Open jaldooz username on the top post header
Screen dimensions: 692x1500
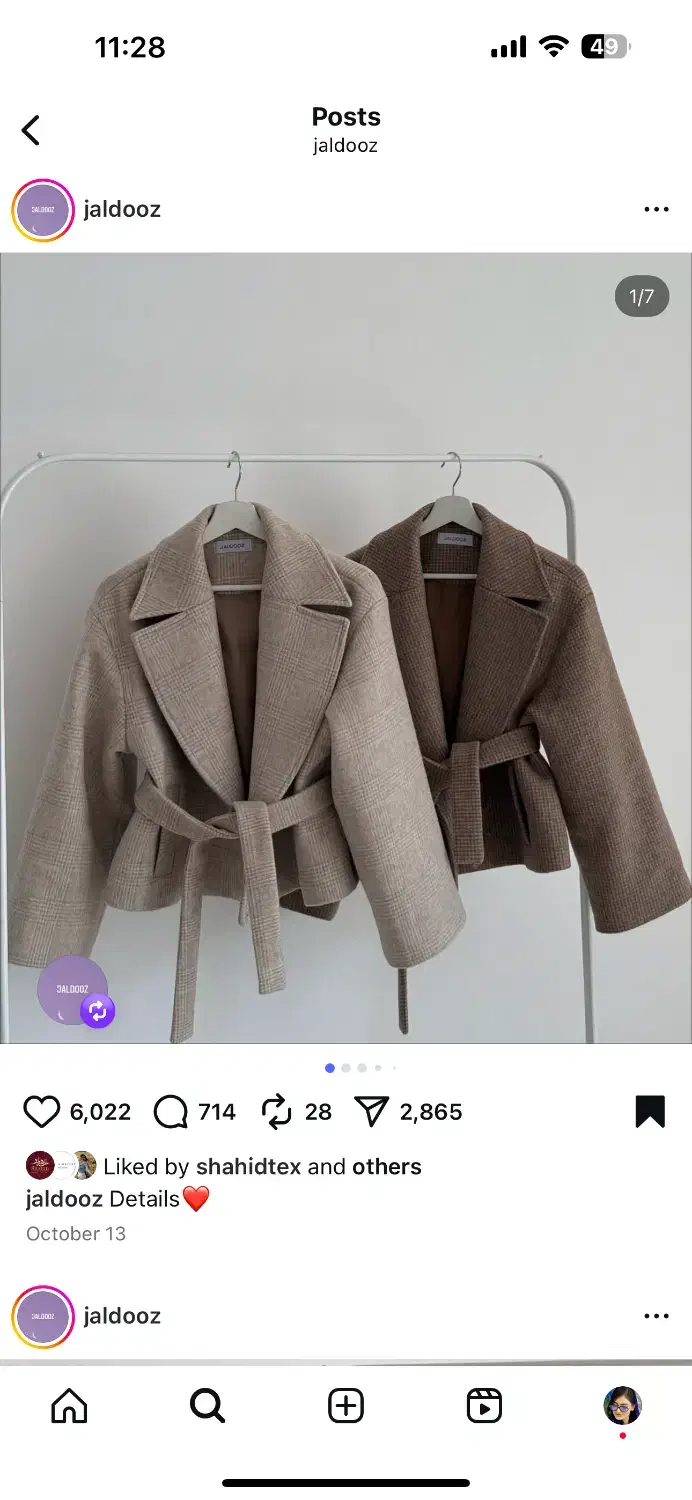coord(122,210)
